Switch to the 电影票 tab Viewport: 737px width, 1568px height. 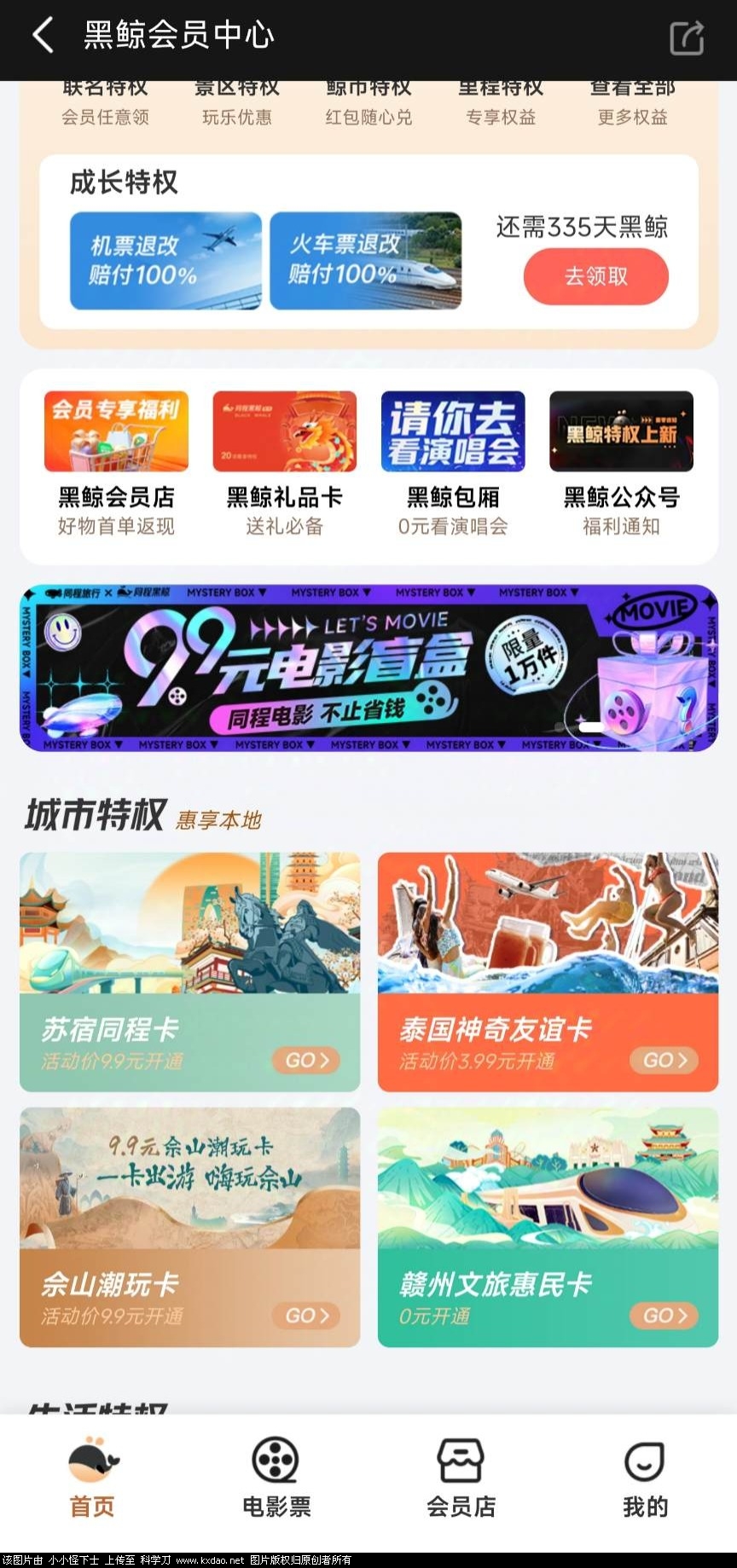[276, 1478]
